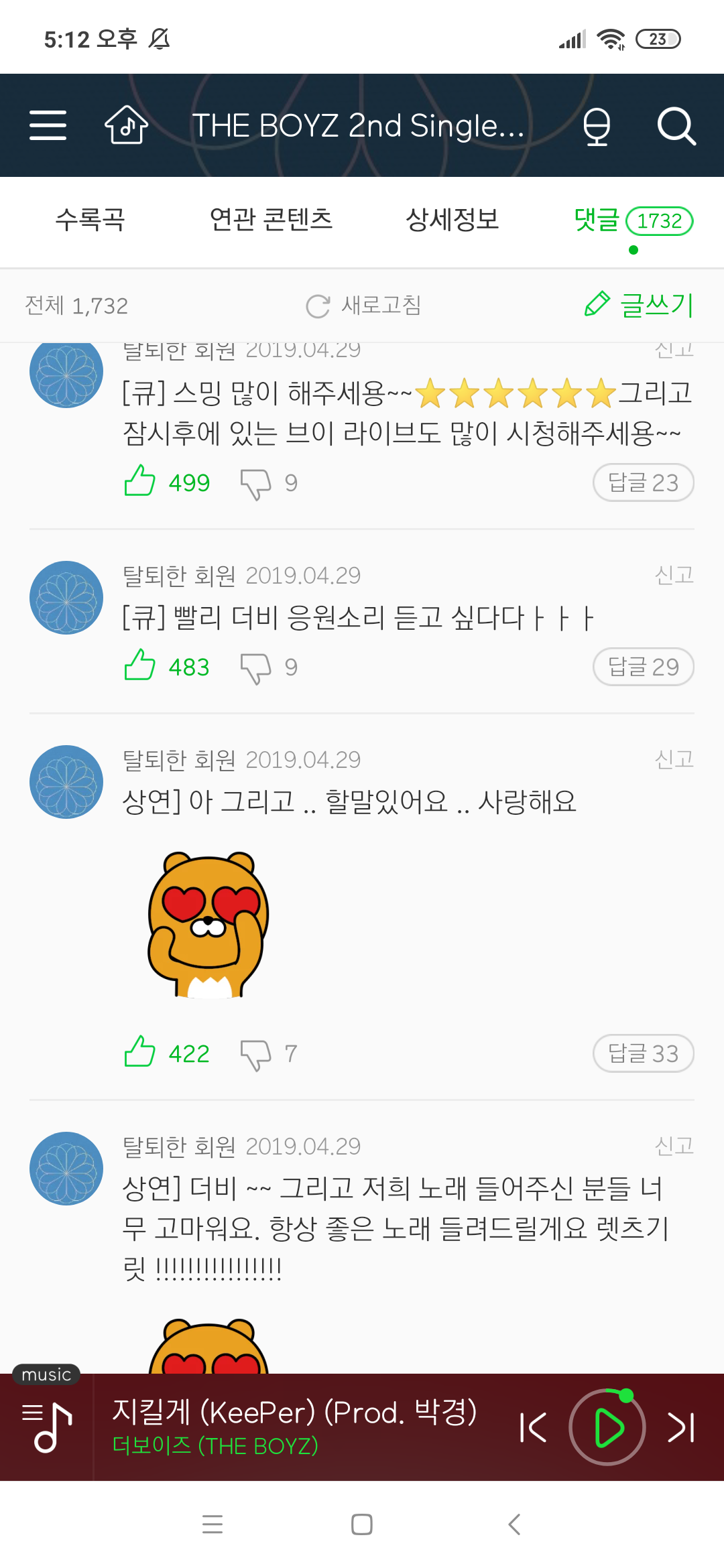Expand replies with 답글 23
This screenshot has width=724, height=1568.
click(642, 482)
